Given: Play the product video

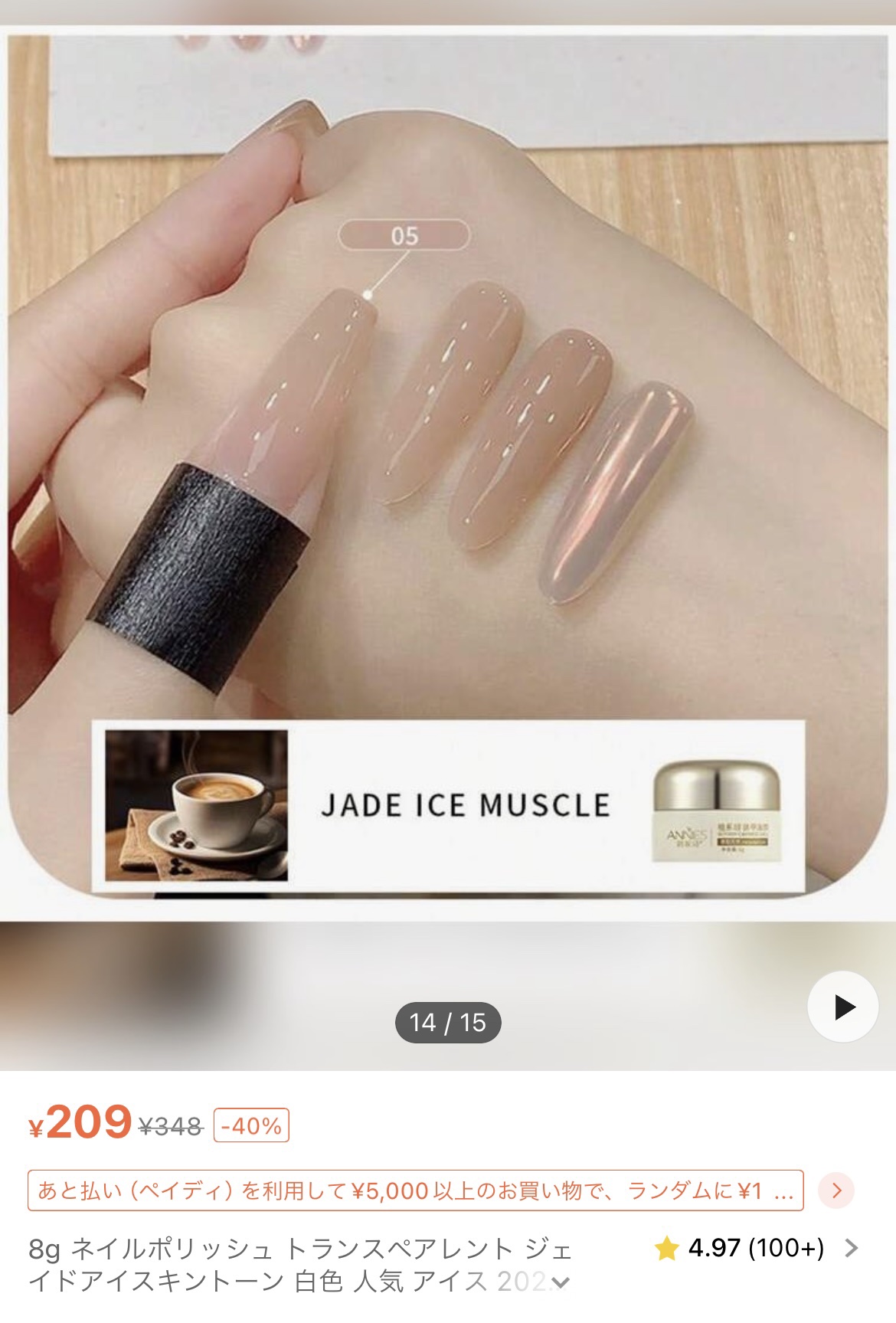Looking at the screenshot, I should tap(843, 1007).
